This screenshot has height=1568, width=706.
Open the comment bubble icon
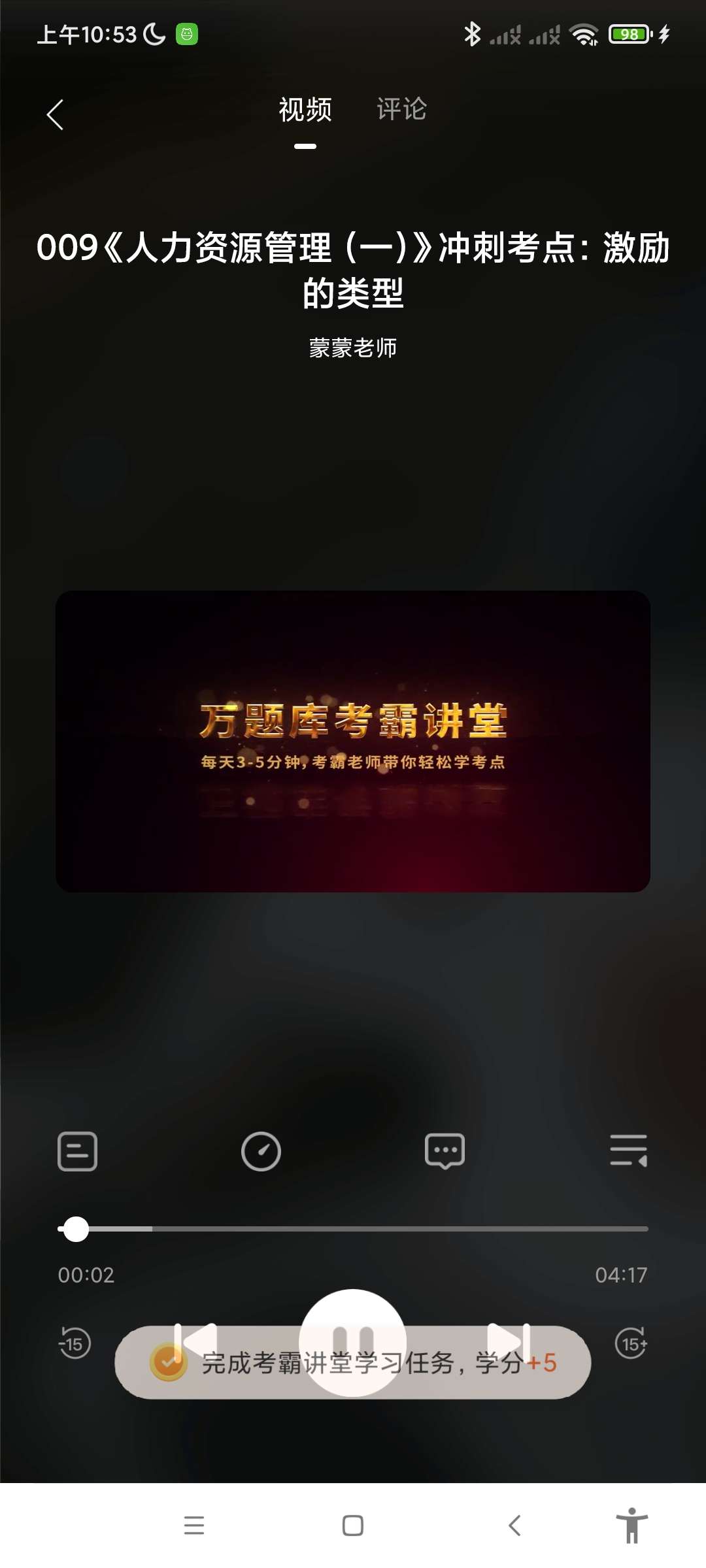point(445,1151)
